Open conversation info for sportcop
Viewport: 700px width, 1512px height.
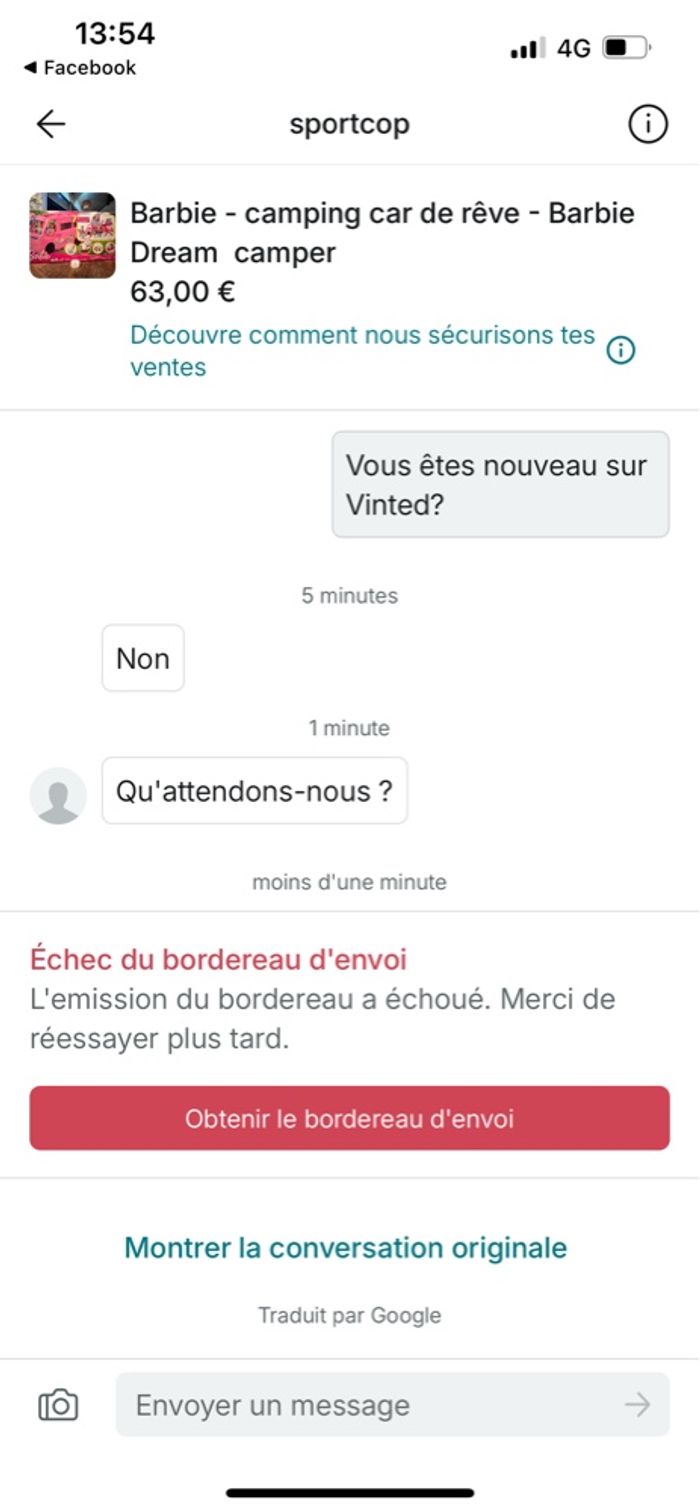click(x=647, y=124)
